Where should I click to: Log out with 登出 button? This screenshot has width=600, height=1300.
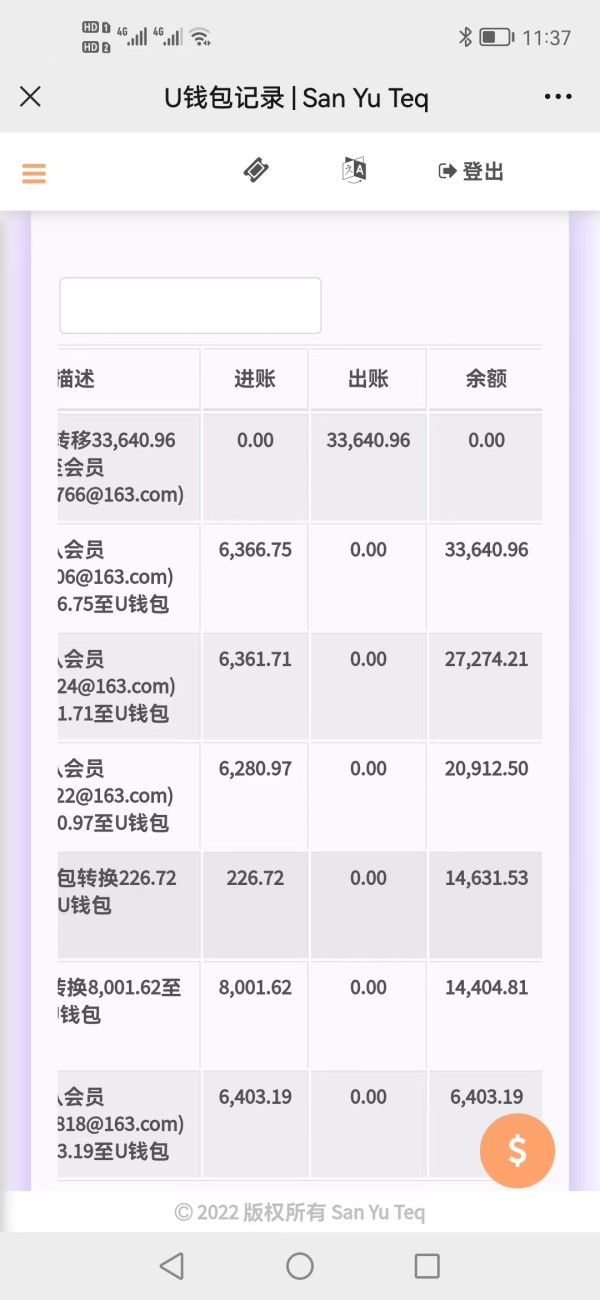(x=471, y=172)
